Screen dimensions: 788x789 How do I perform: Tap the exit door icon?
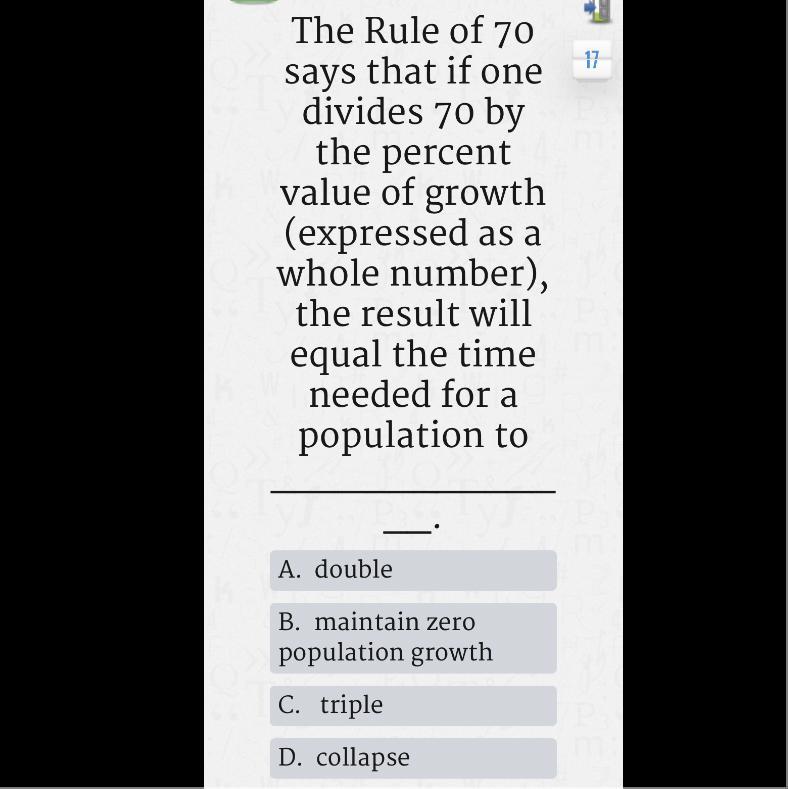[597, 10]
